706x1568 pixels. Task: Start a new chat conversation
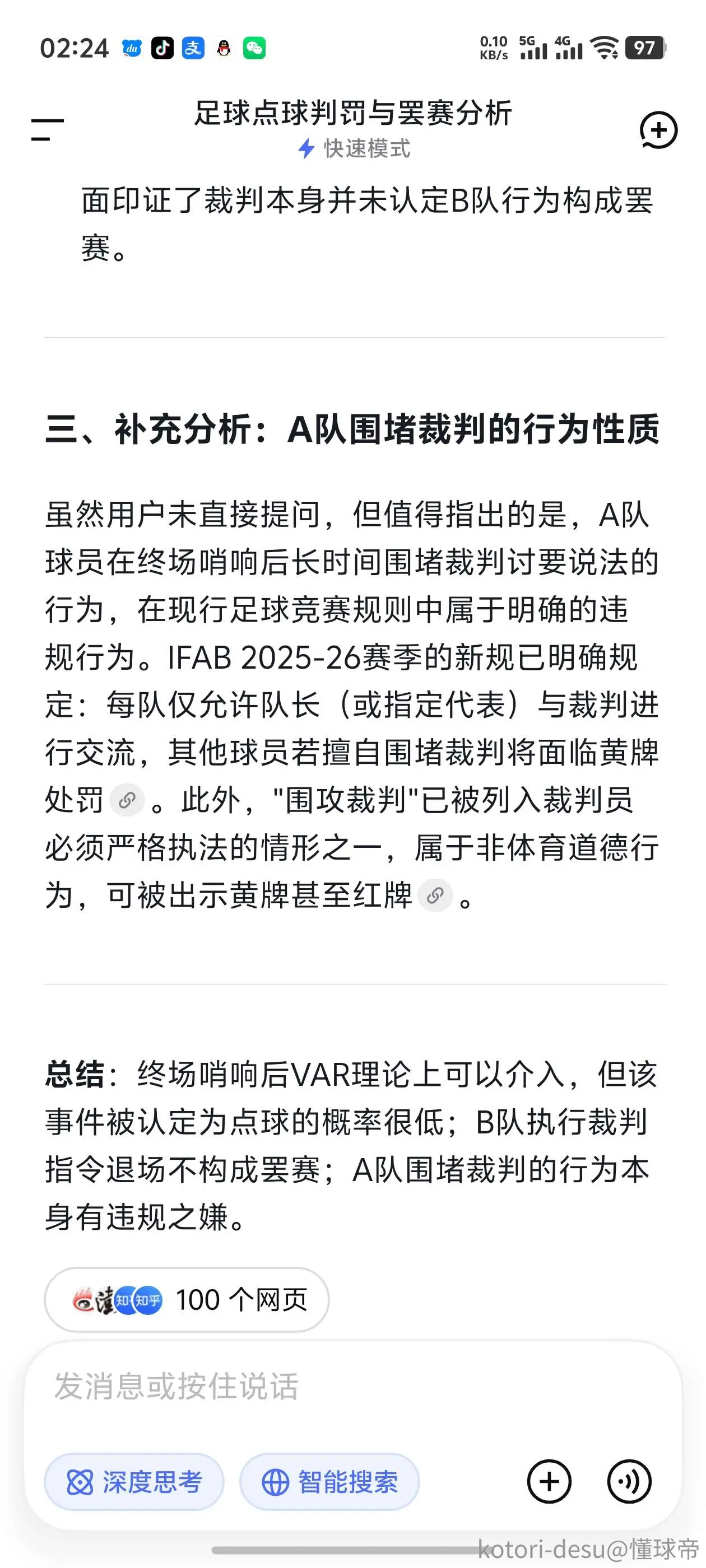(658, 130)
